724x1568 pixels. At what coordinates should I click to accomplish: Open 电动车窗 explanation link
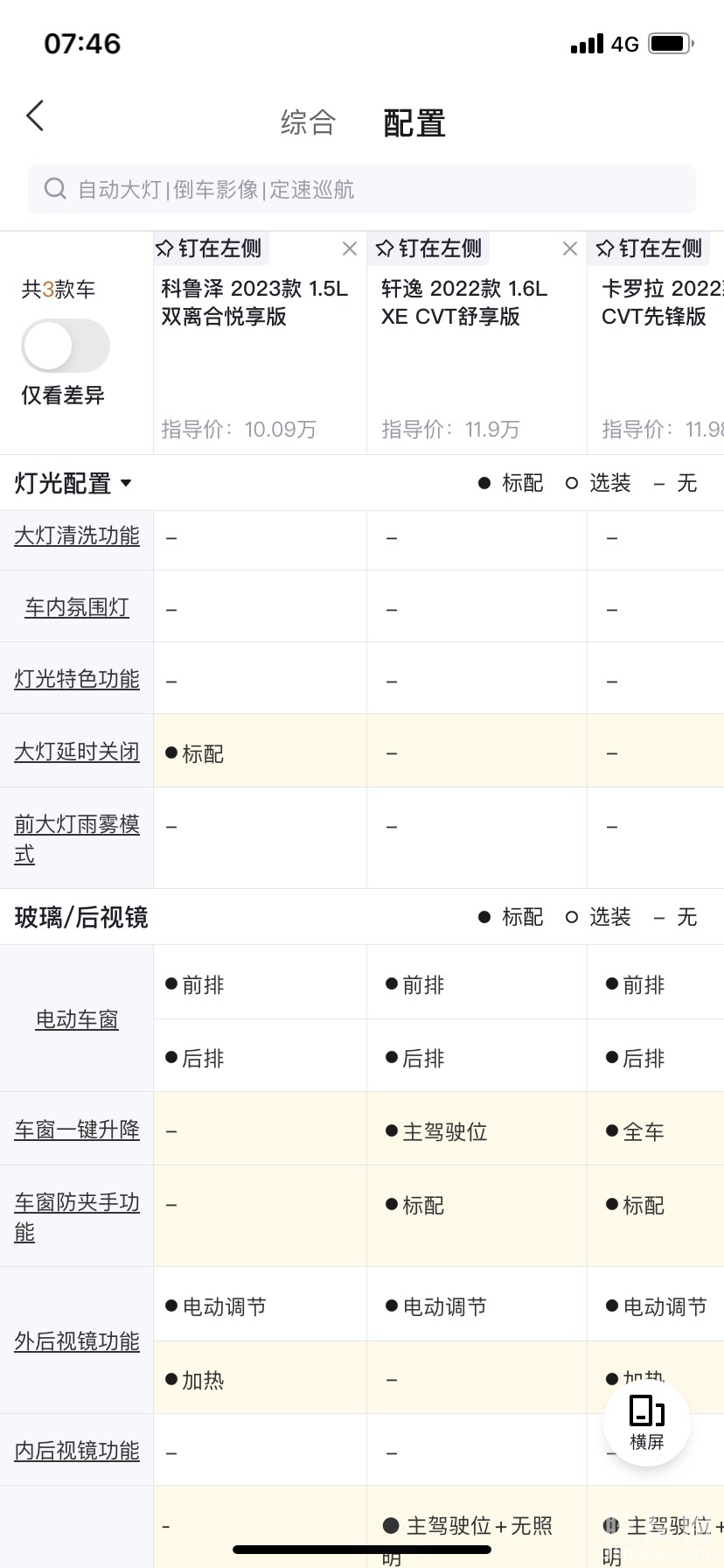pos(77,1019)
